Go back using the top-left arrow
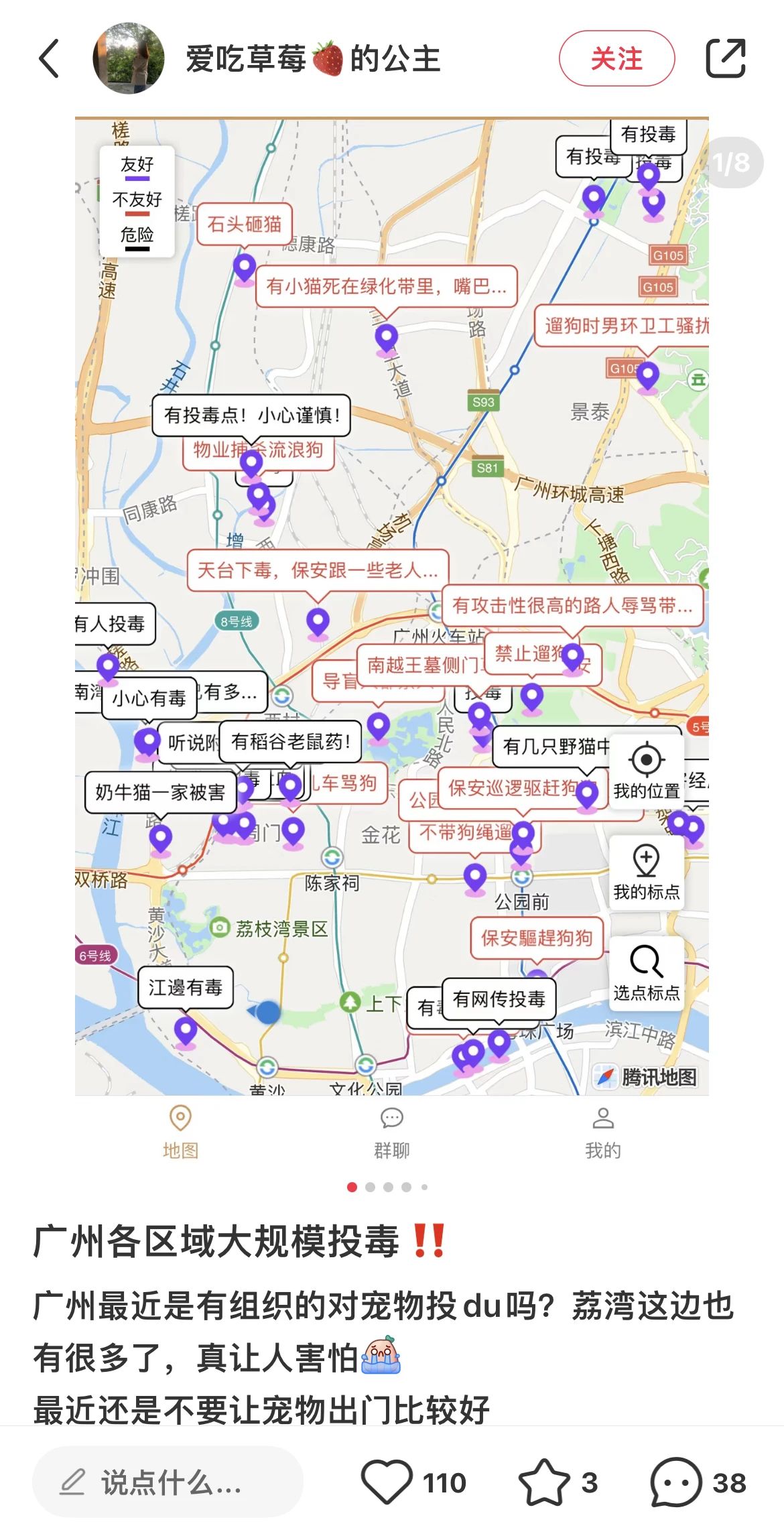 49,58
